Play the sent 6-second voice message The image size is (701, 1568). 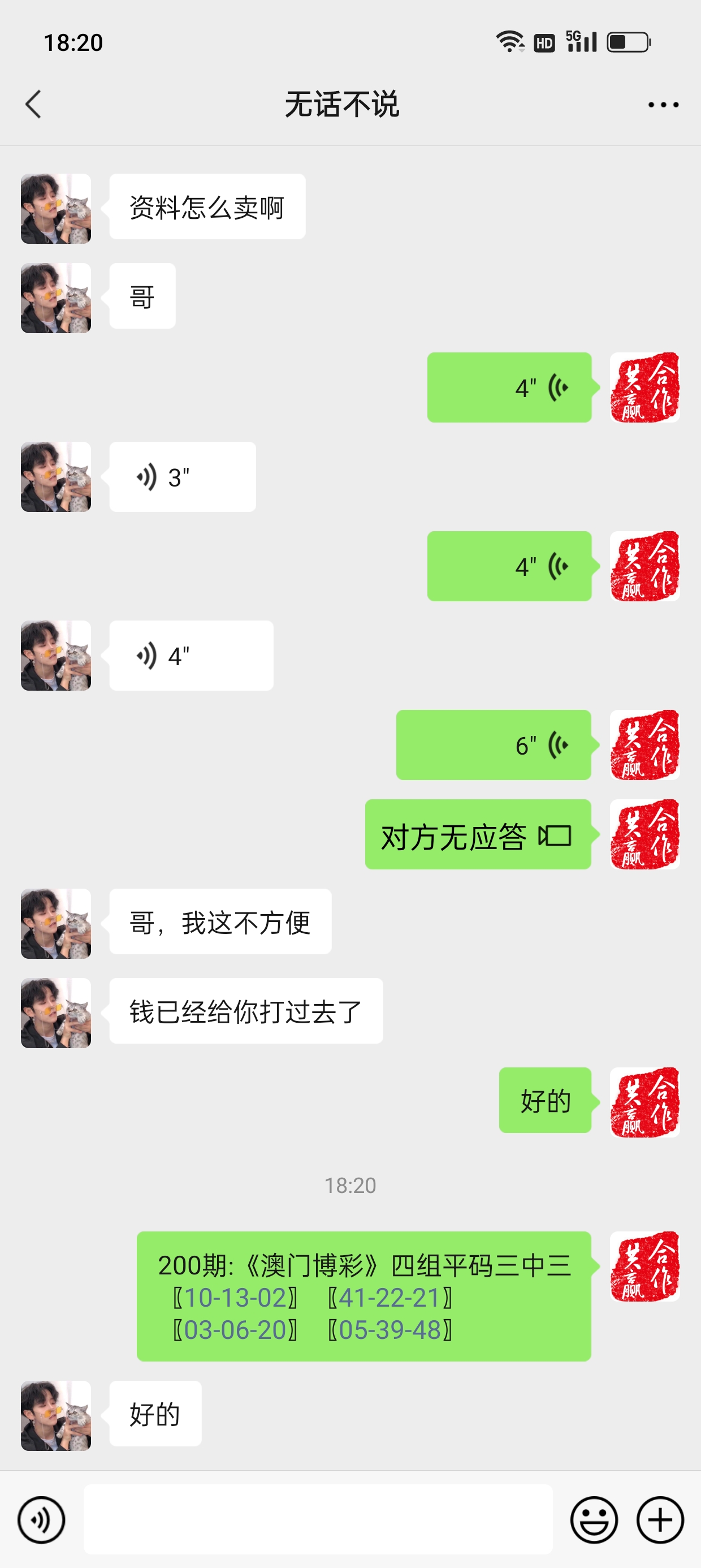494,745
